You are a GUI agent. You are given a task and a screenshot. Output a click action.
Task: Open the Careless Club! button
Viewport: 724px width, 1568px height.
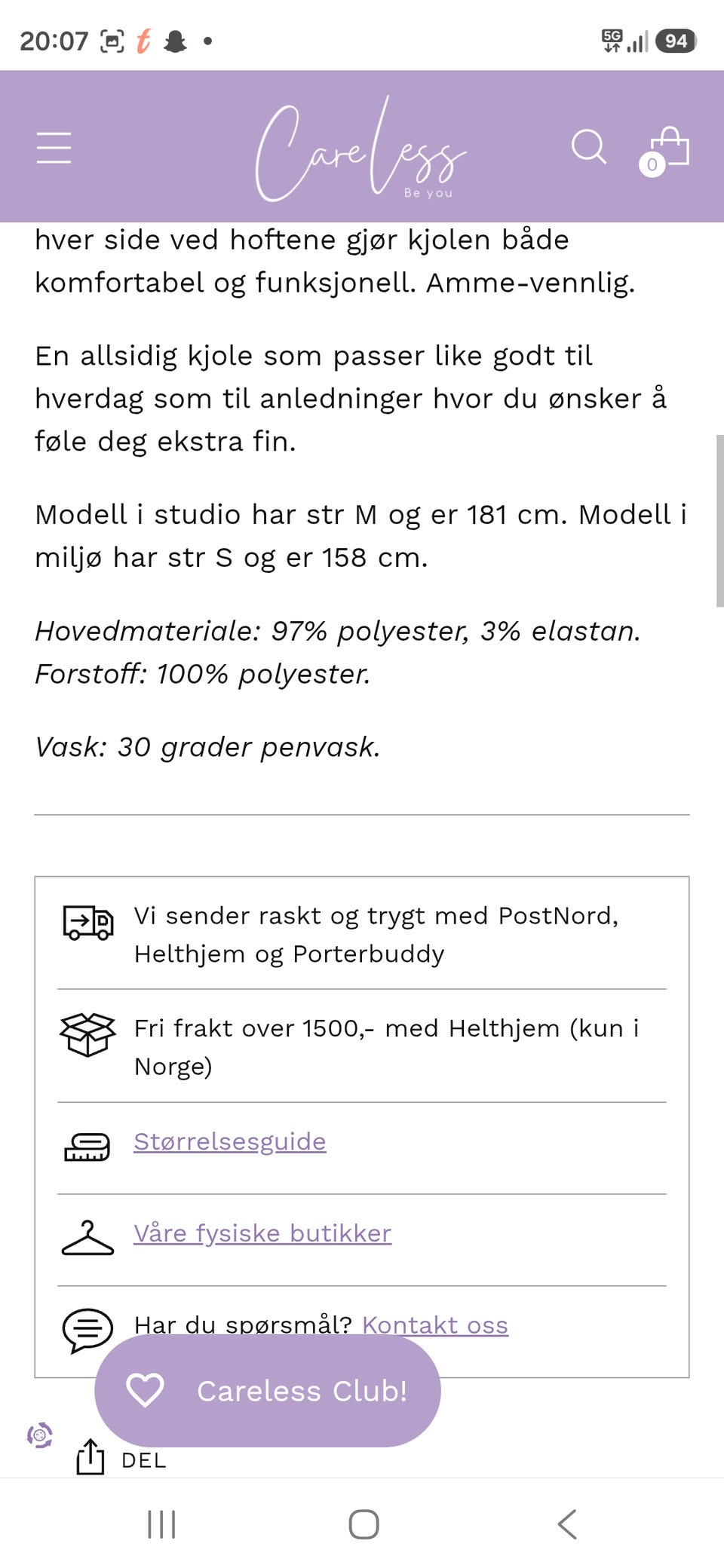click(268, 1391)
